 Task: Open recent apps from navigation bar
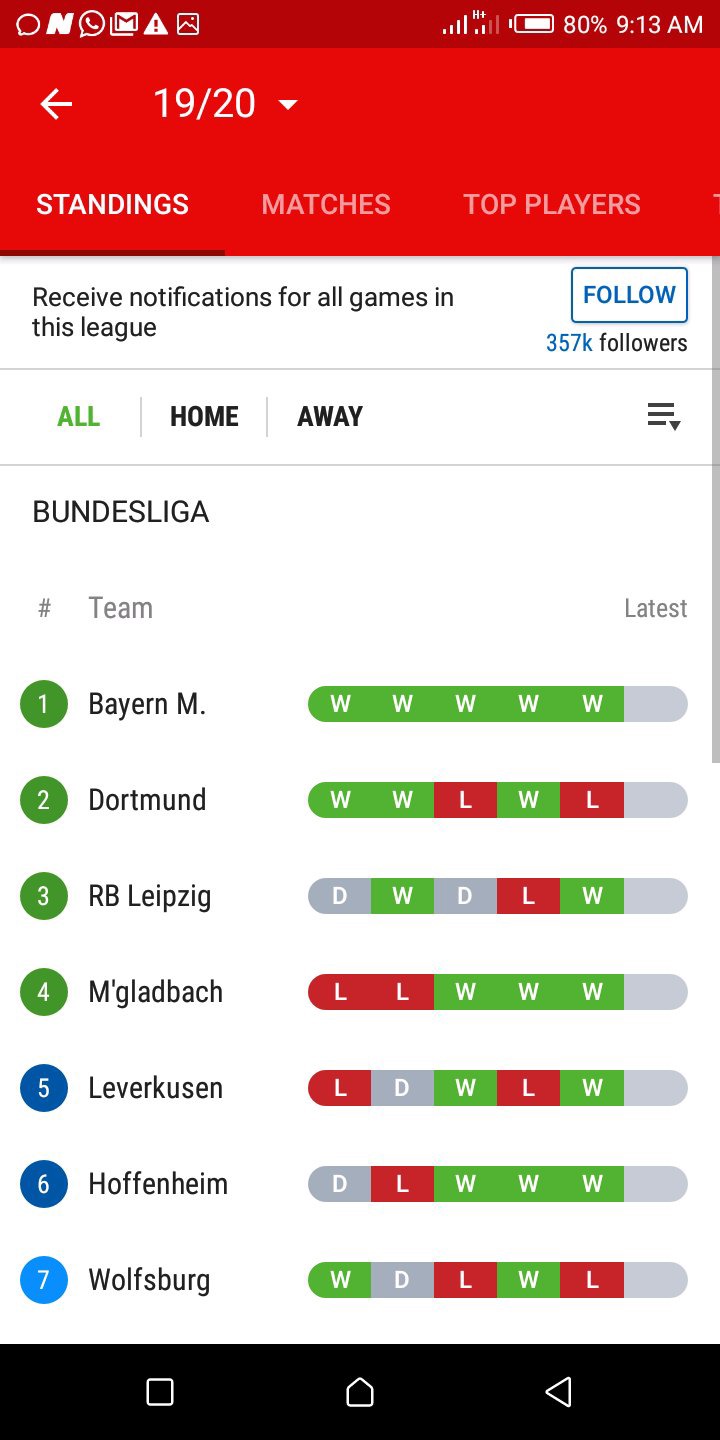click(160, 1392)
